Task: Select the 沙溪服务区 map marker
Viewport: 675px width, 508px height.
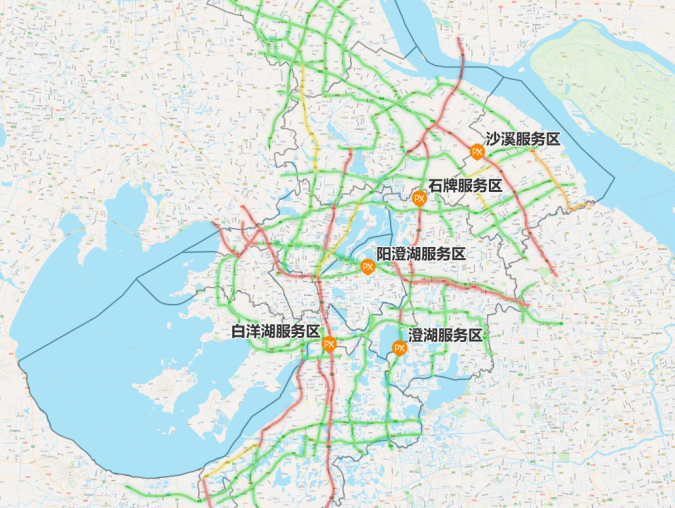Action: (477, 152)
